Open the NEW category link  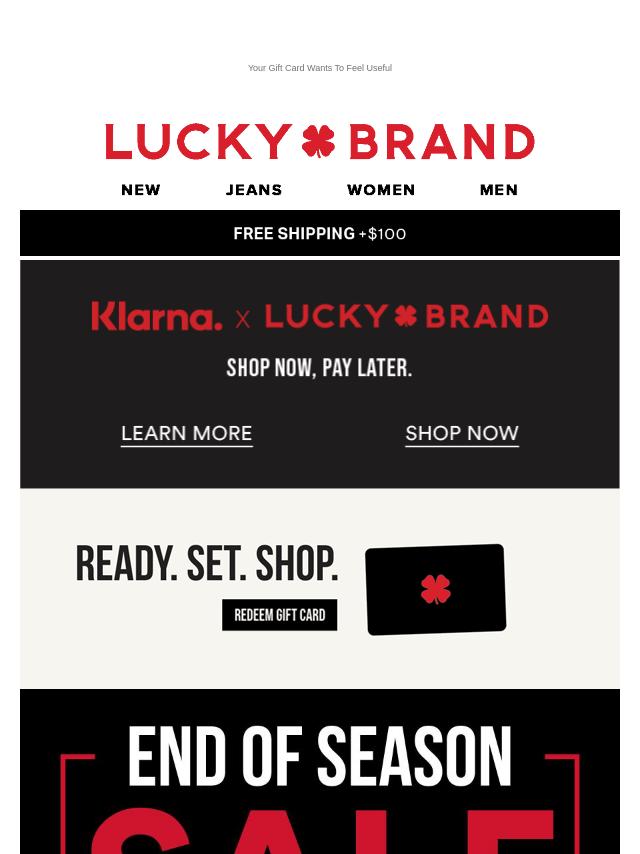141,190
